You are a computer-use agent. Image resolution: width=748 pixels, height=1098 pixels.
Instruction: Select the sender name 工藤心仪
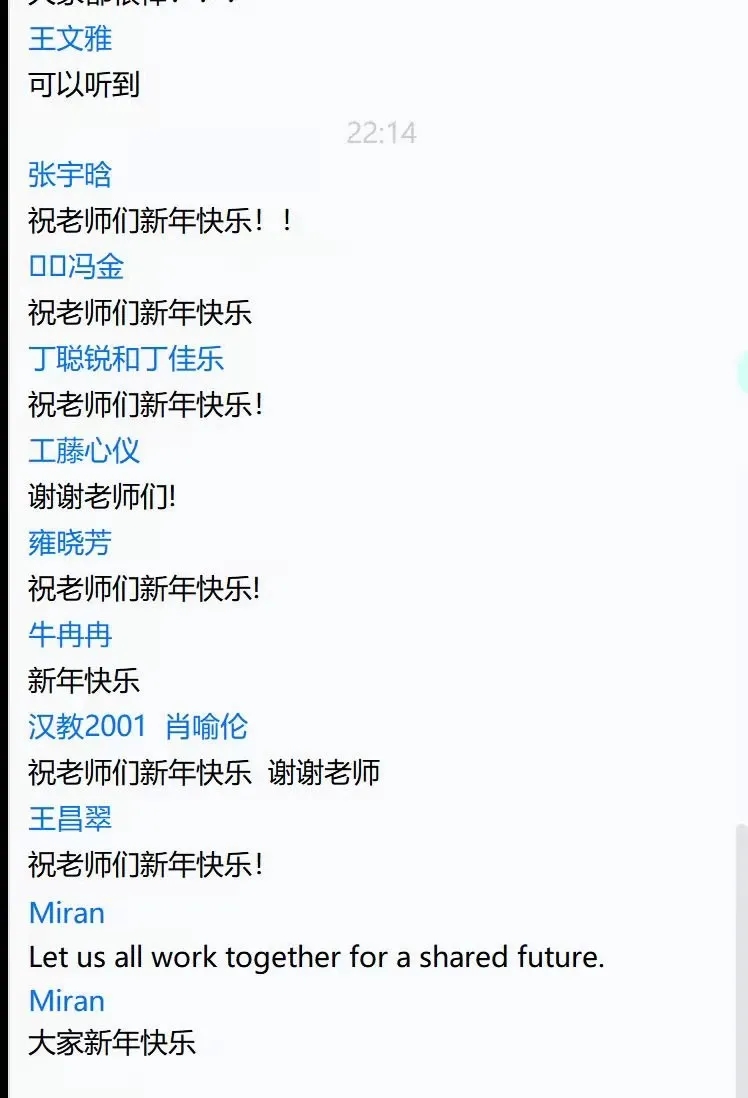click(84, 450)
